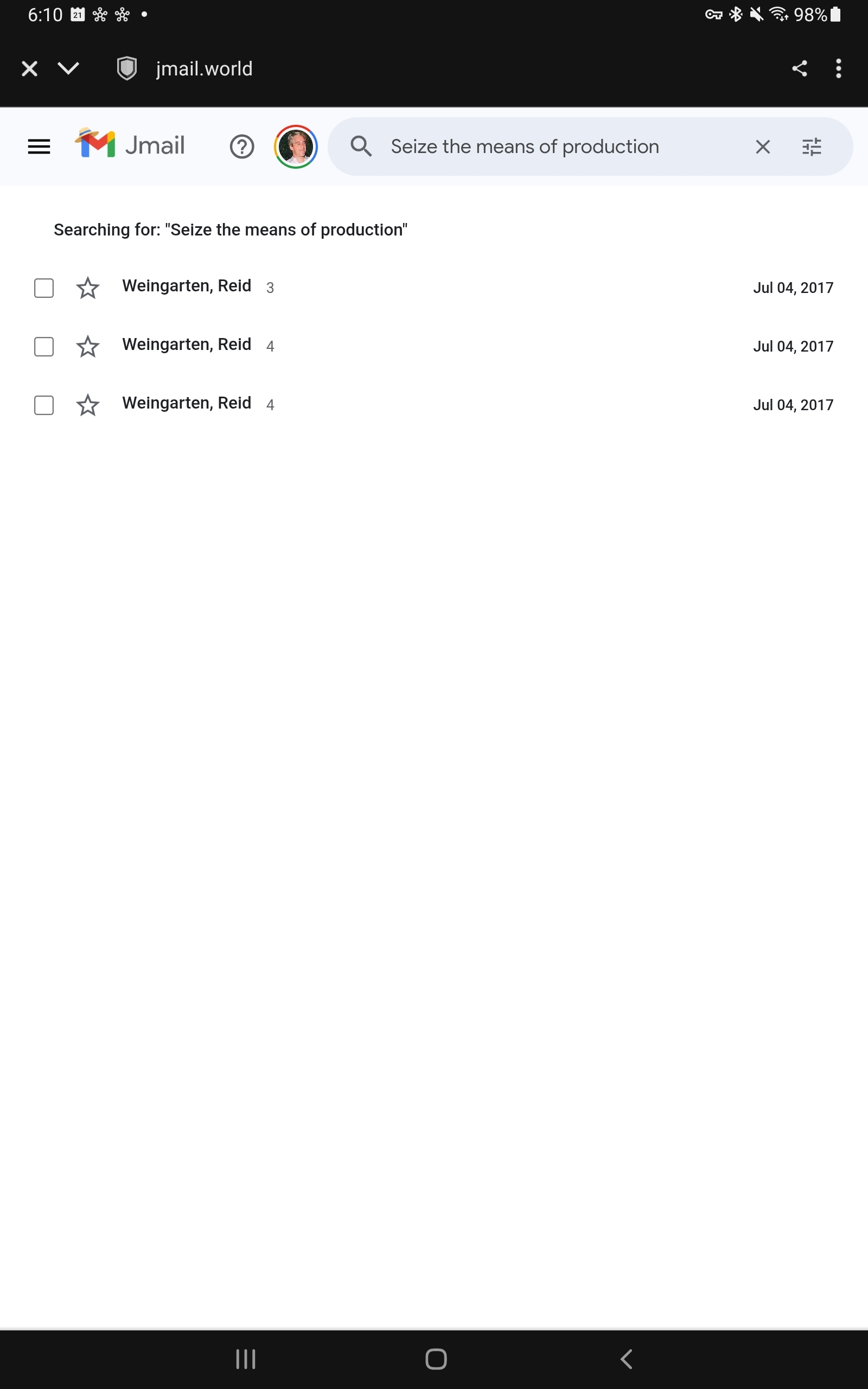Close the browser custom tab
The image size is (868, 1389).
[x=29, y=69]
